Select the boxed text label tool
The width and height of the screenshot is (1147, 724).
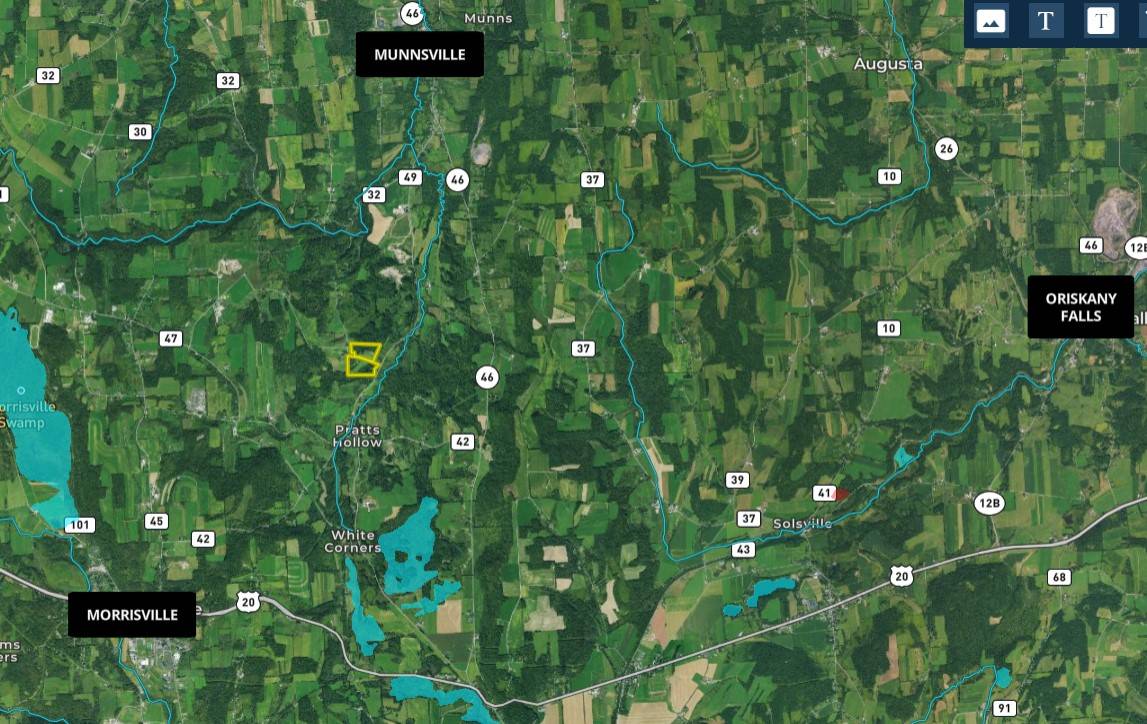[1100, 21]
